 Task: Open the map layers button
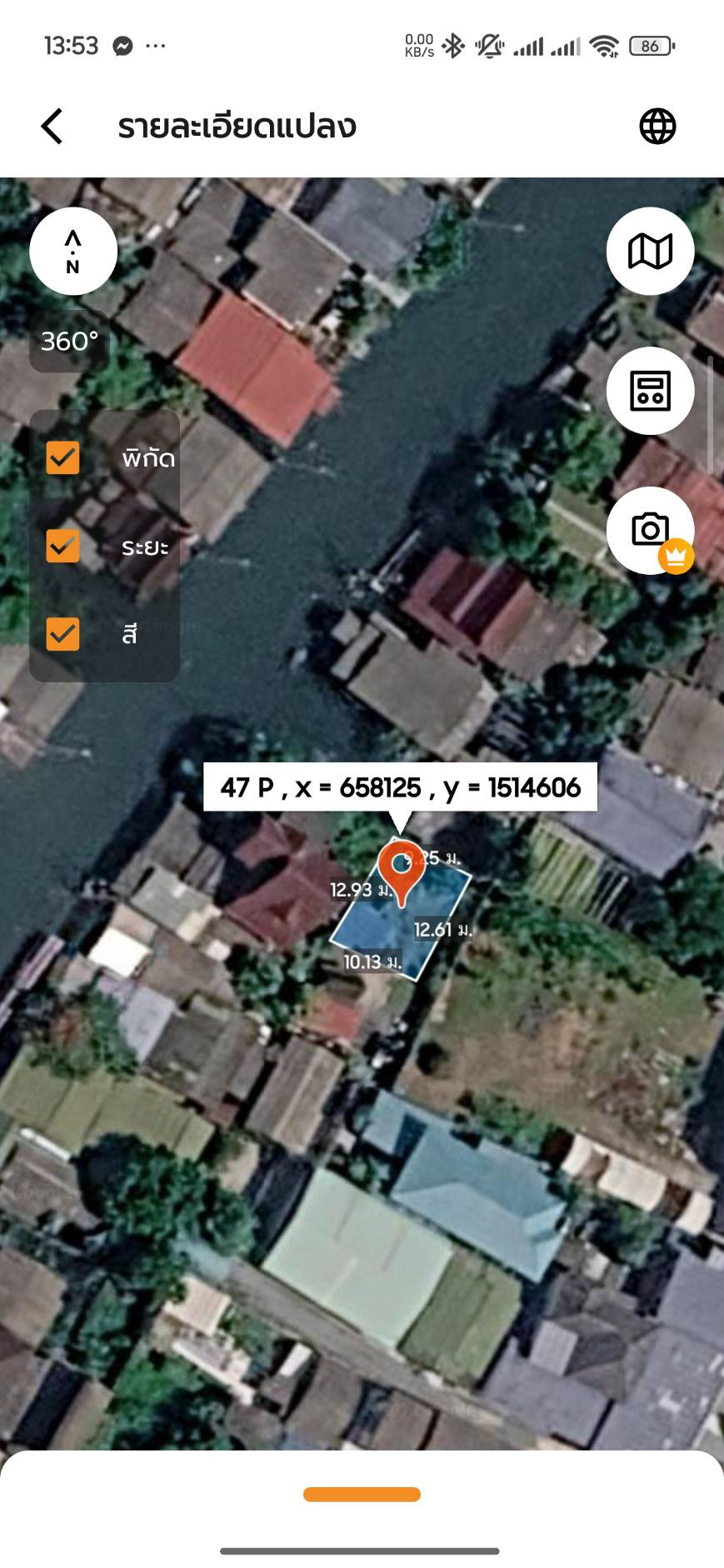click(650, 251)
